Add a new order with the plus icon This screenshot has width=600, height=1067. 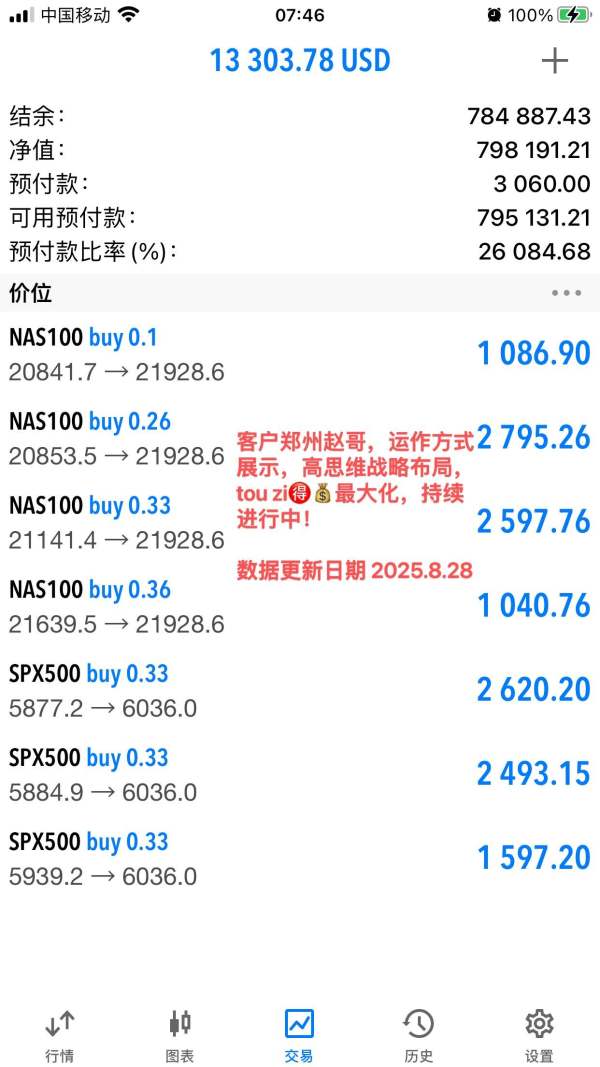(x=554, y=61)
